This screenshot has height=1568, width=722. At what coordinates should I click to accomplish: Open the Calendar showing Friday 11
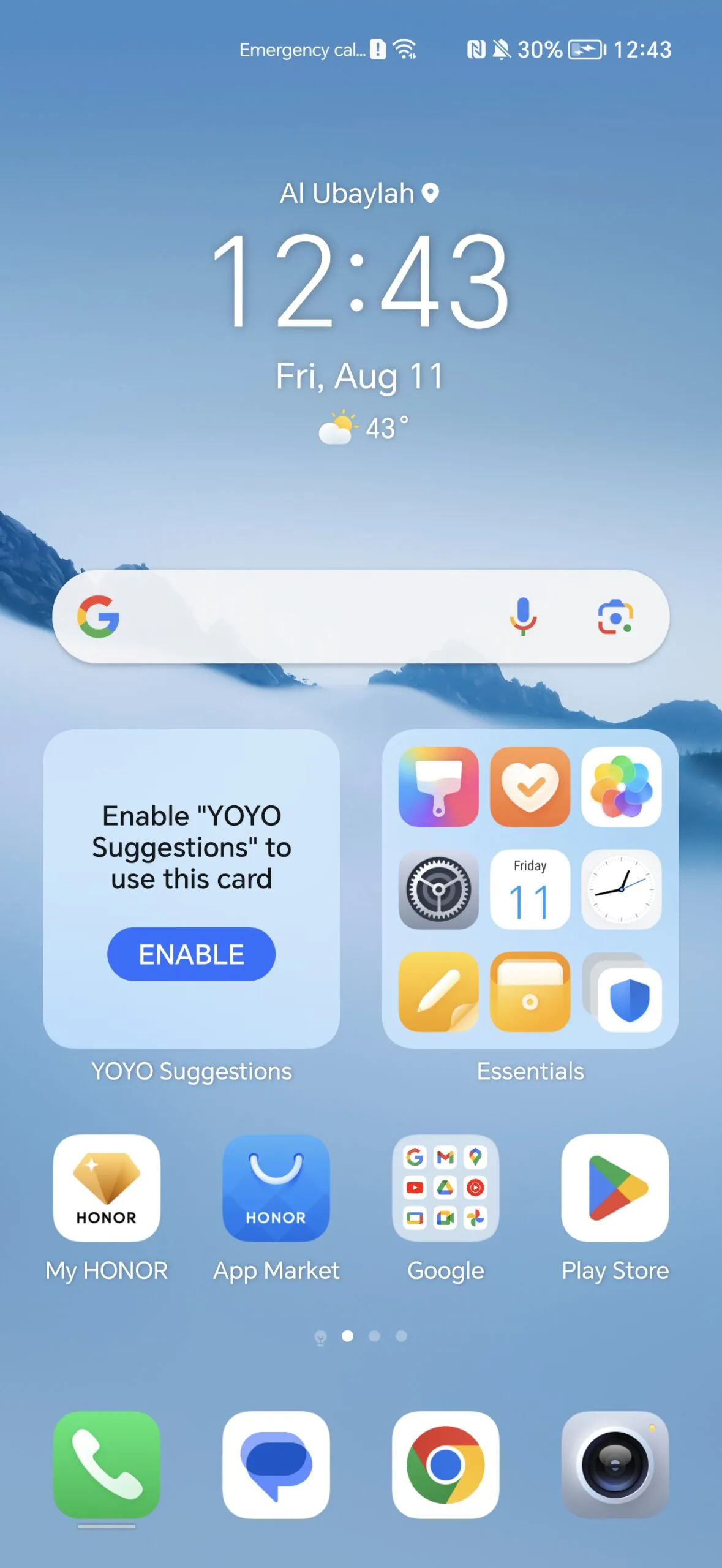pos(530,889)
